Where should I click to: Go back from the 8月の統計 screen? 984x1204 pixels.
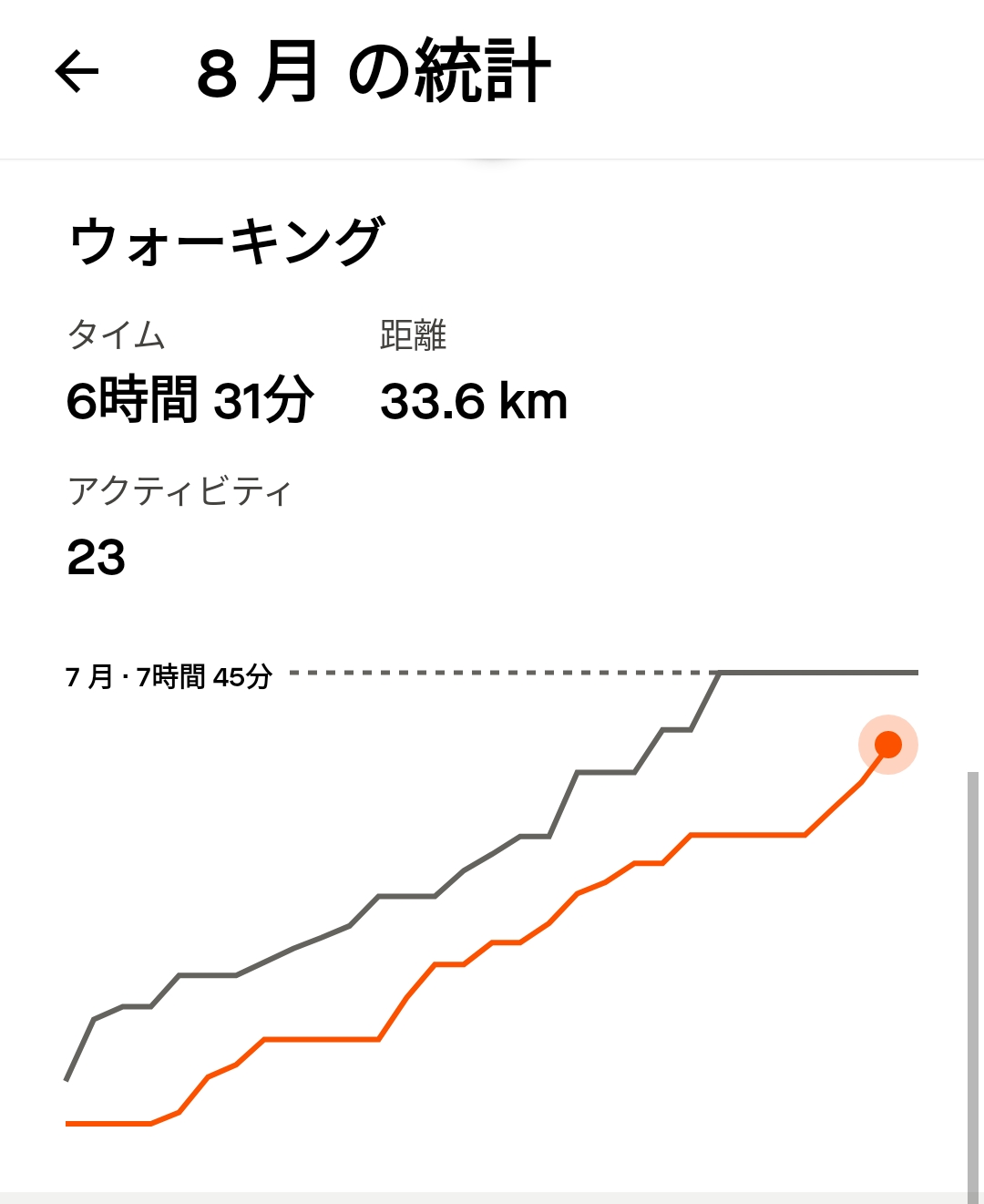77,72
